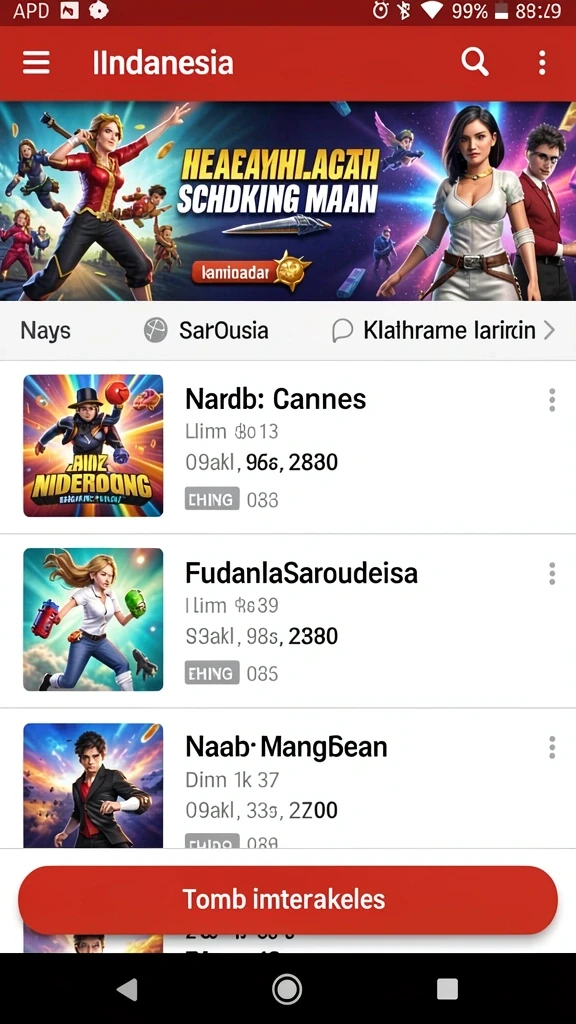
Task: Open options for Nardb: Cannes
Action: tap(552, 400)
